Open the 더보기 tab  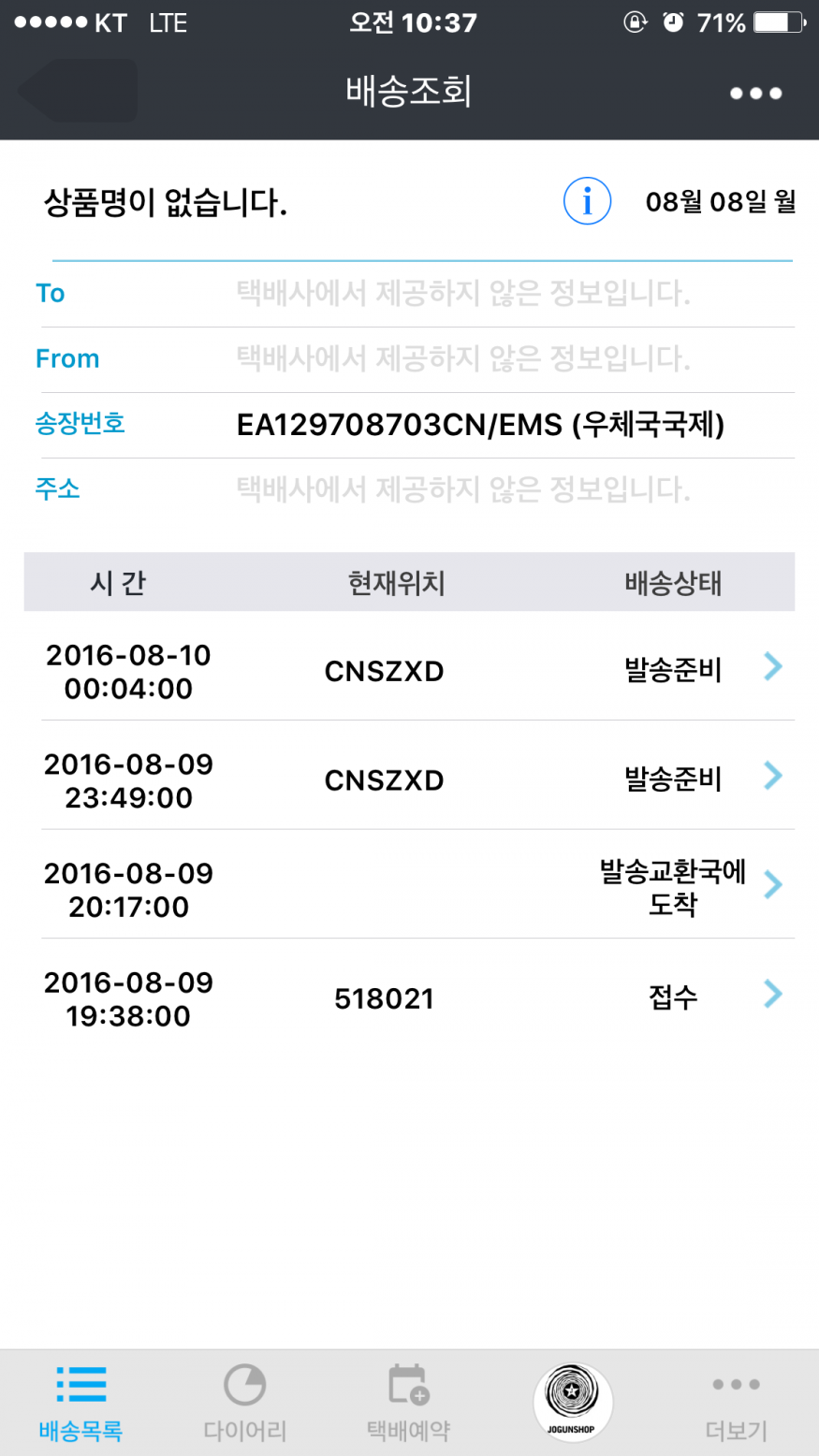(x=737, y=1403)
